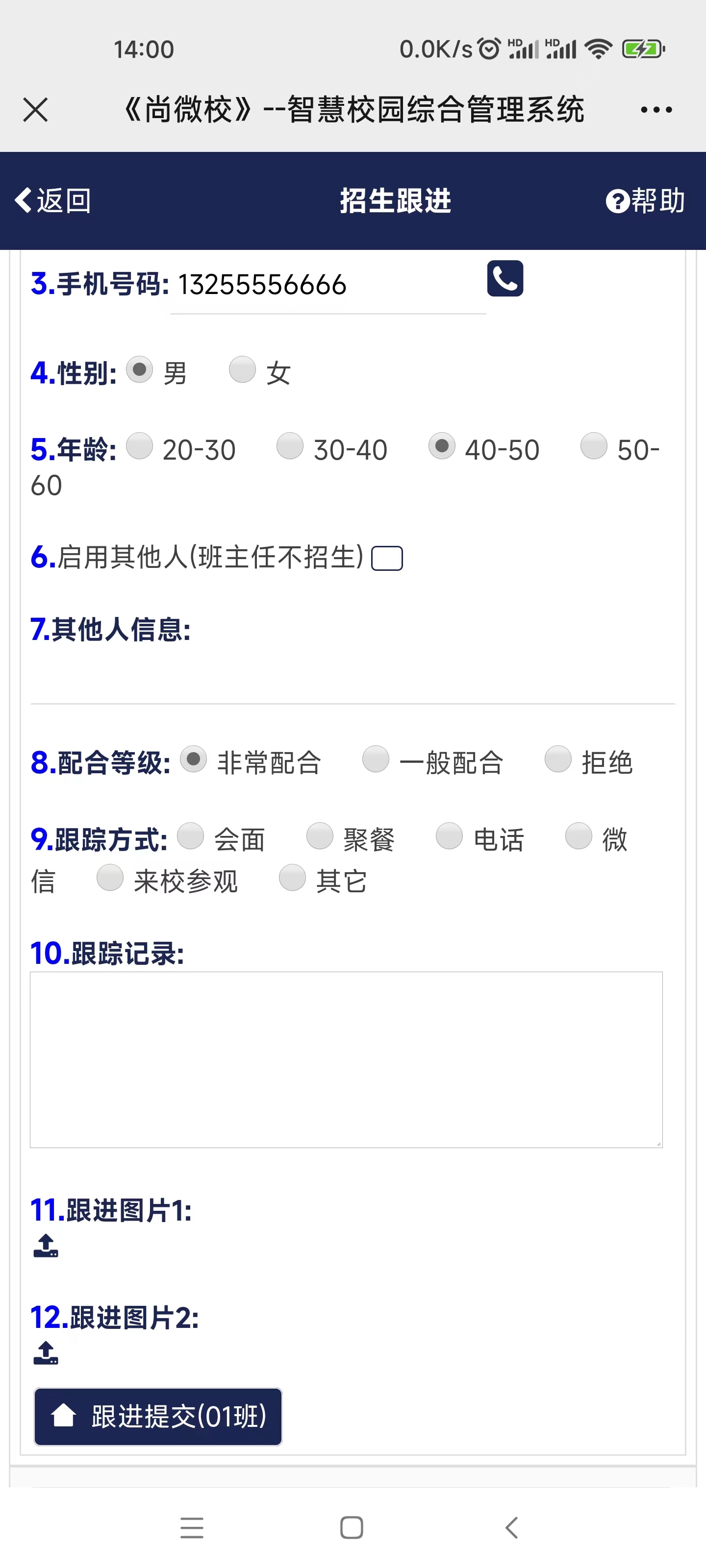Viewport: 706px width, 1568px height.
Task: Tap the phone call icon
Action: (505, 279)
